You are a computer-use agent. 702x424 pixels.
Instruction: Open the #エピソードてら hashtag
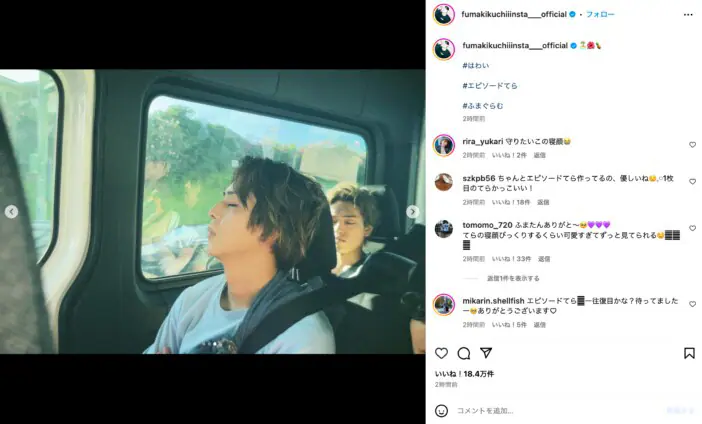point(489,86)
